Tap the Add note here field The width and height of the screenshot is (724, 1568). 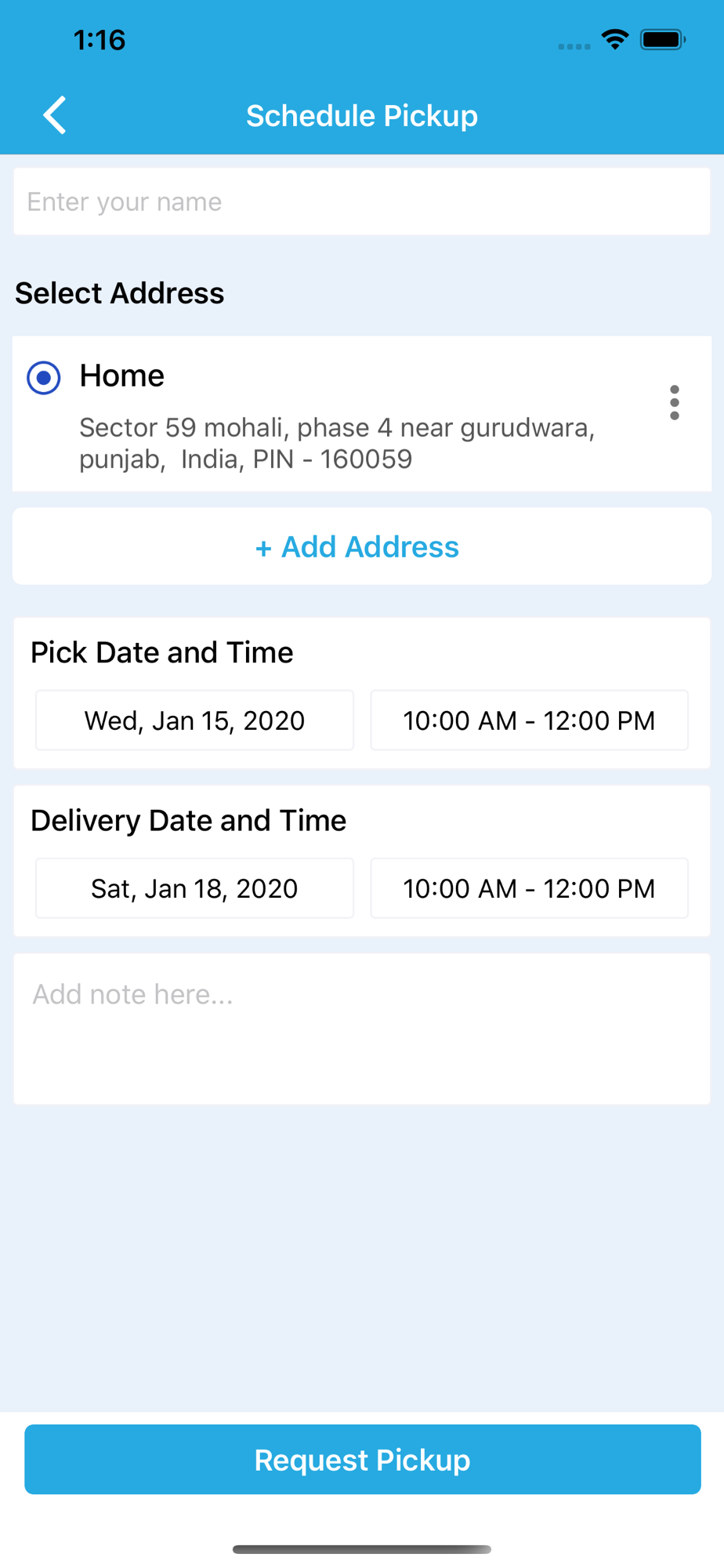tap(362, 1029)
